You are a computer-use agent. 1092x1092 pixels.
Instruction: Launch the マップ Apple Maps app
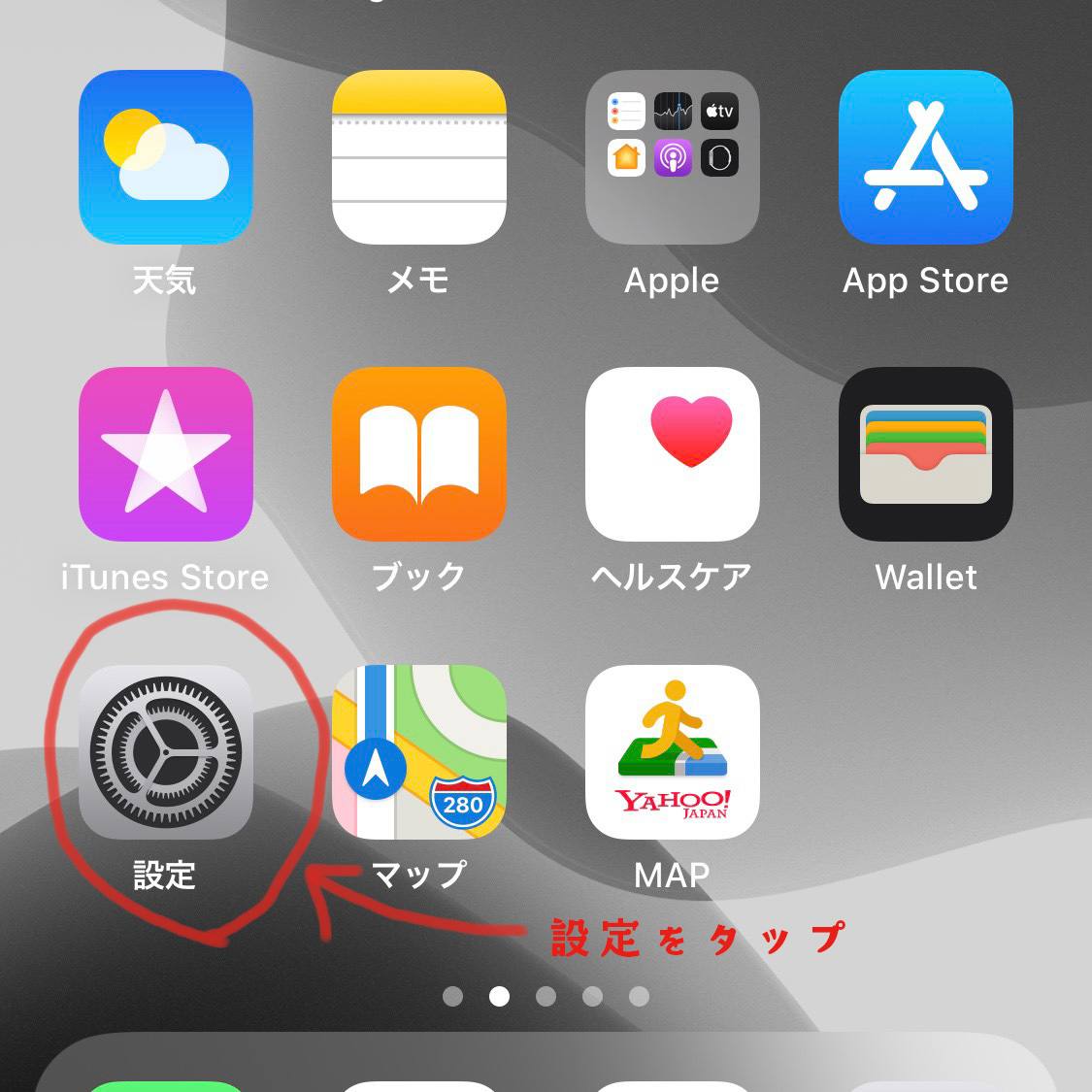(x=419, y=752)
